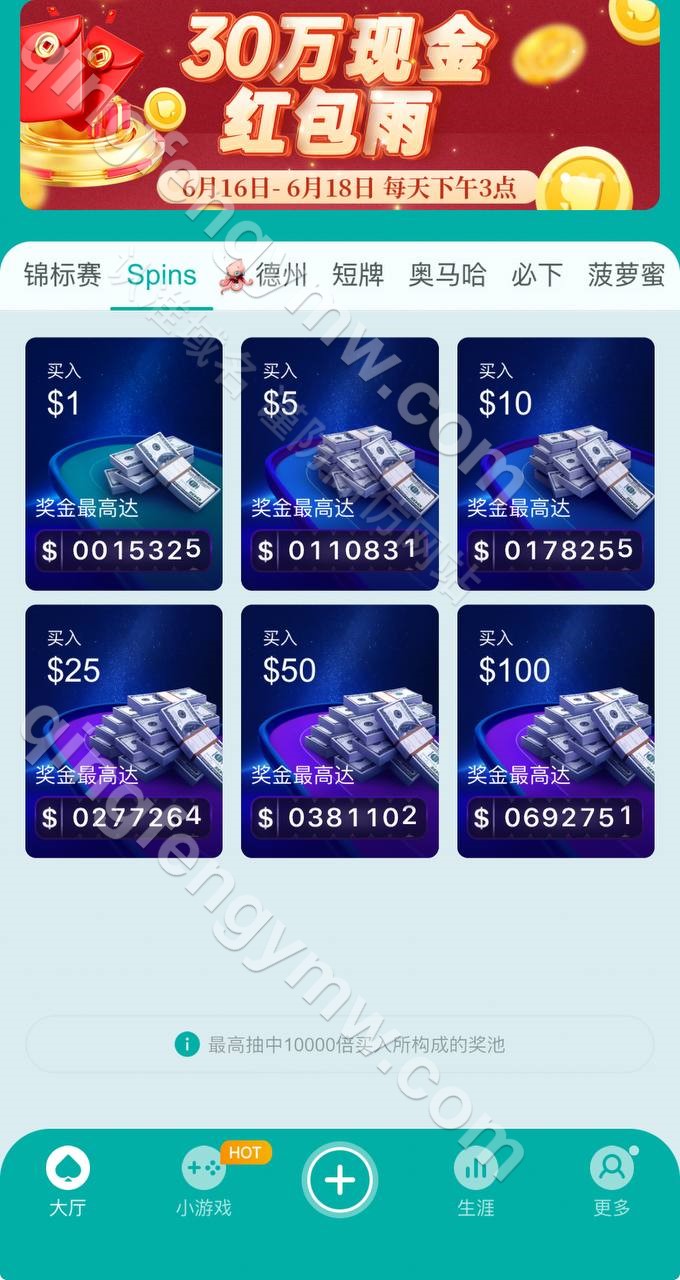Open the 30万现金红包雨 promotion banner
Screen dimensions: 680x1280
point(340,104)
